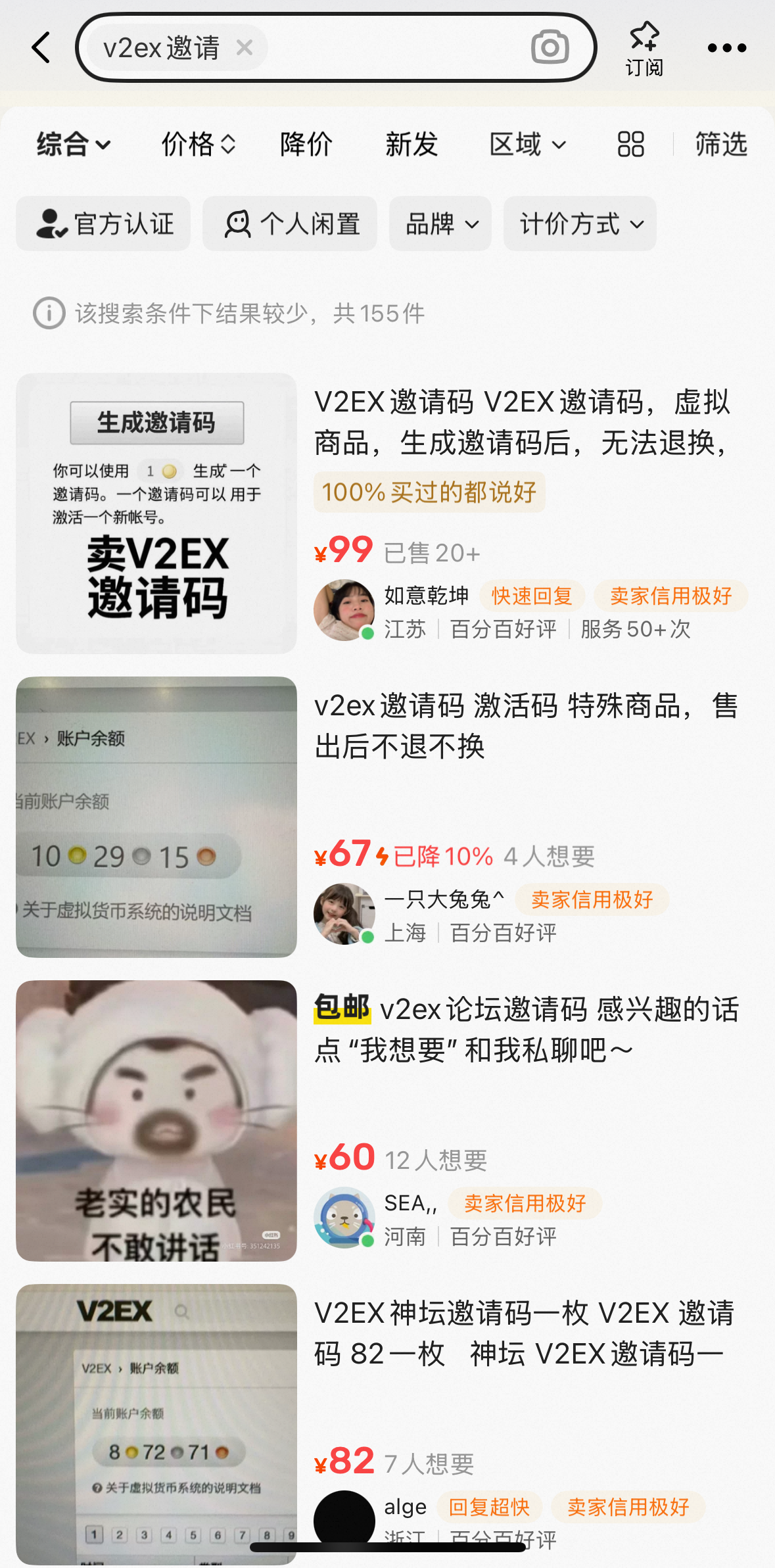Switch to the 新发 tab

[x=411, y=144]
